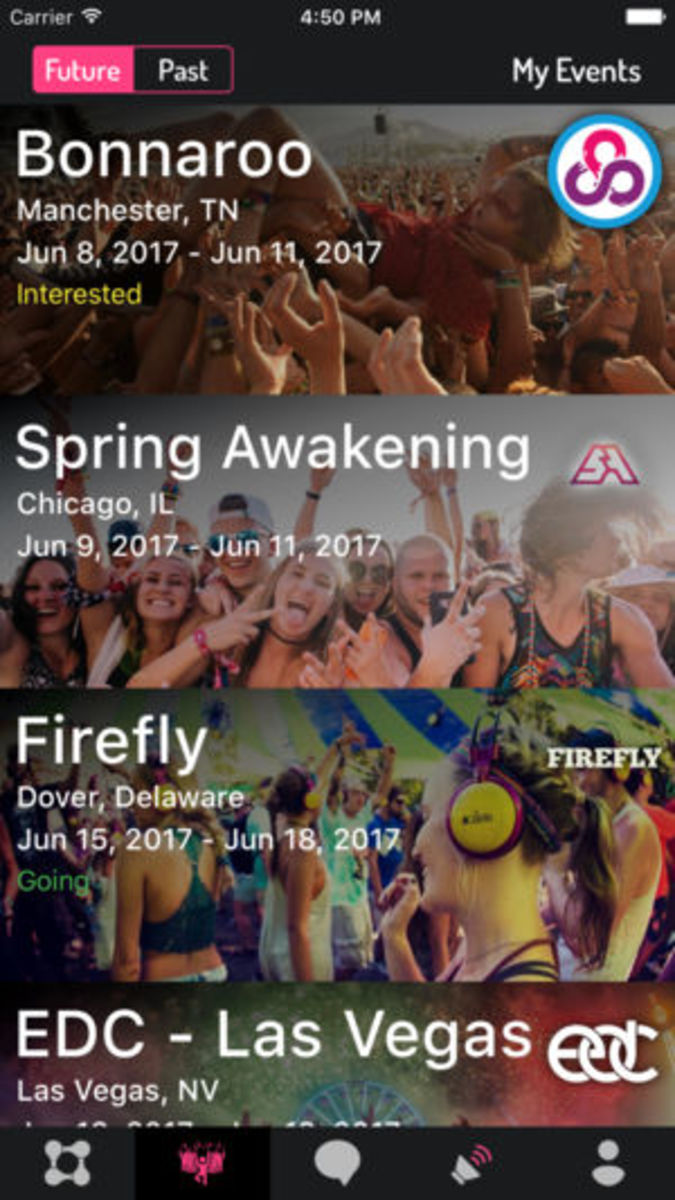Open the Firefly festival in Dover

point(337,835)
